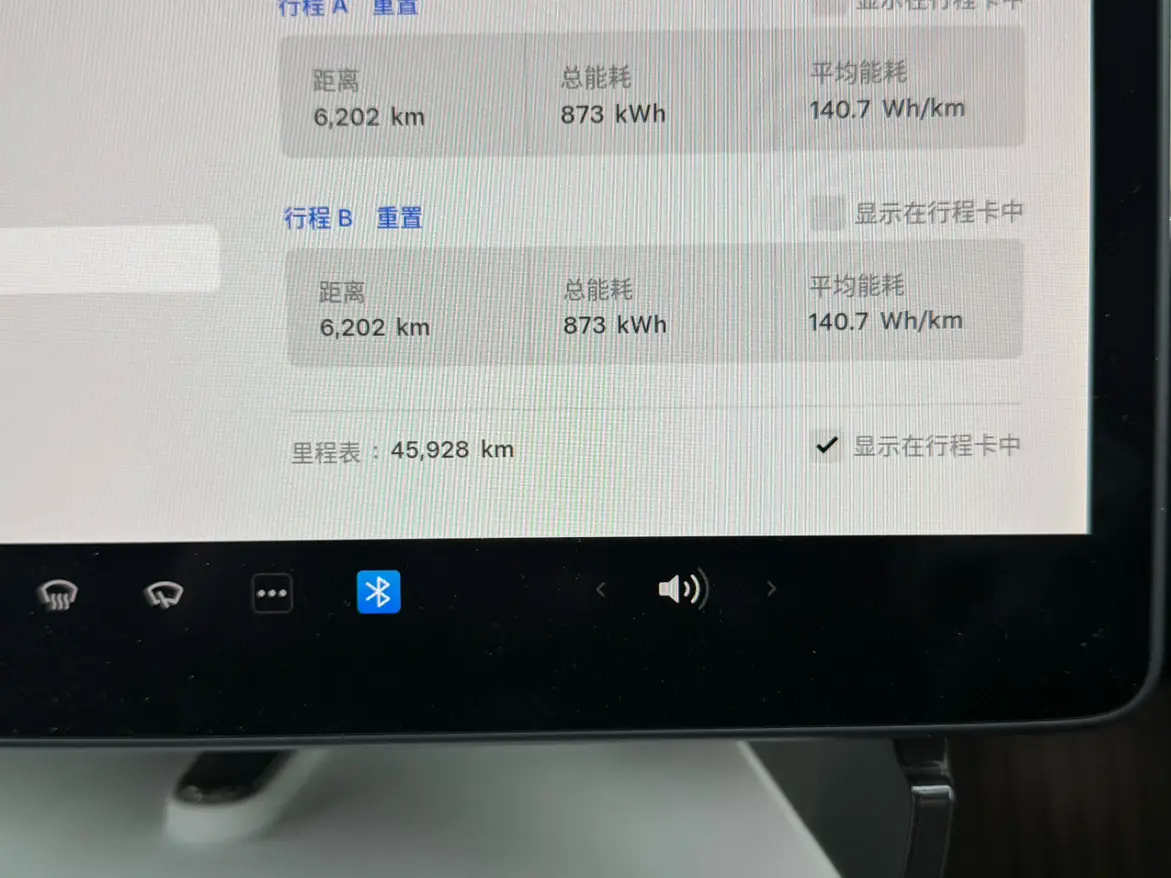Open the Bluetooth app

pyautogui.click(x=378, y=592)
